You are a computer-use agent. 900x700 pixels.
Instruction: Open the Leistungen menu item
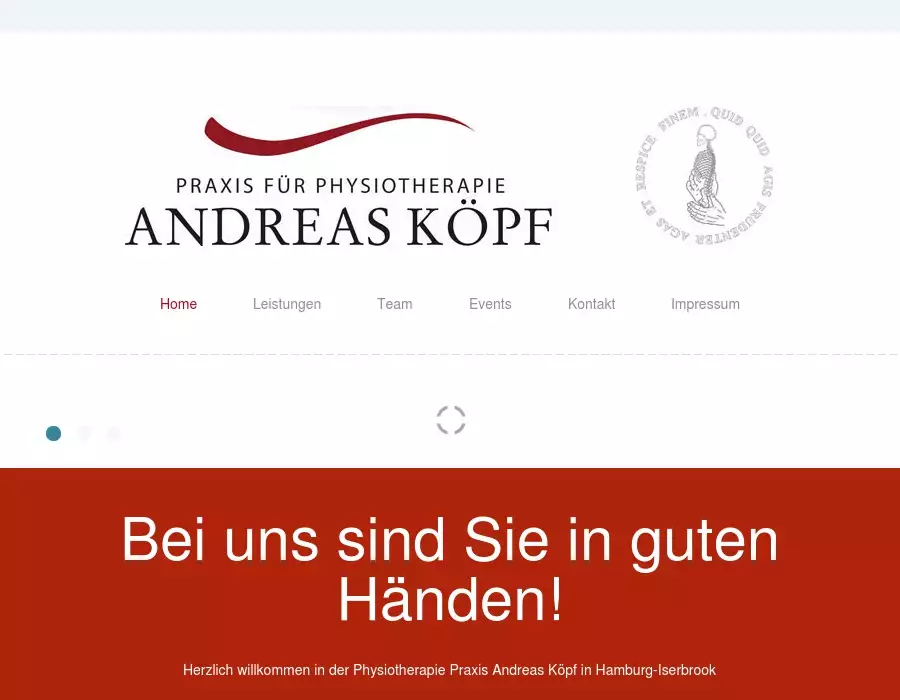tap(286, 304)
